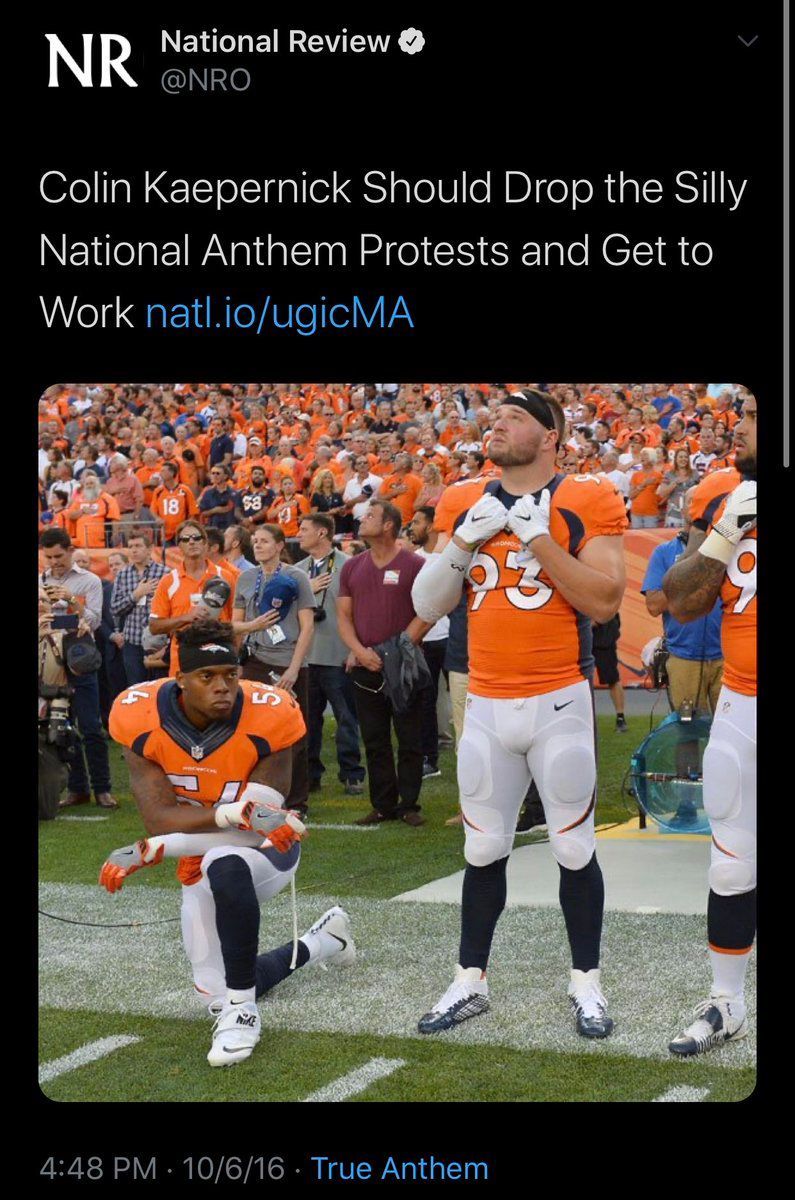This screenshot has width=795, height=1200.
Task: Open the True Anthem source link
Action: (399, 1167)
